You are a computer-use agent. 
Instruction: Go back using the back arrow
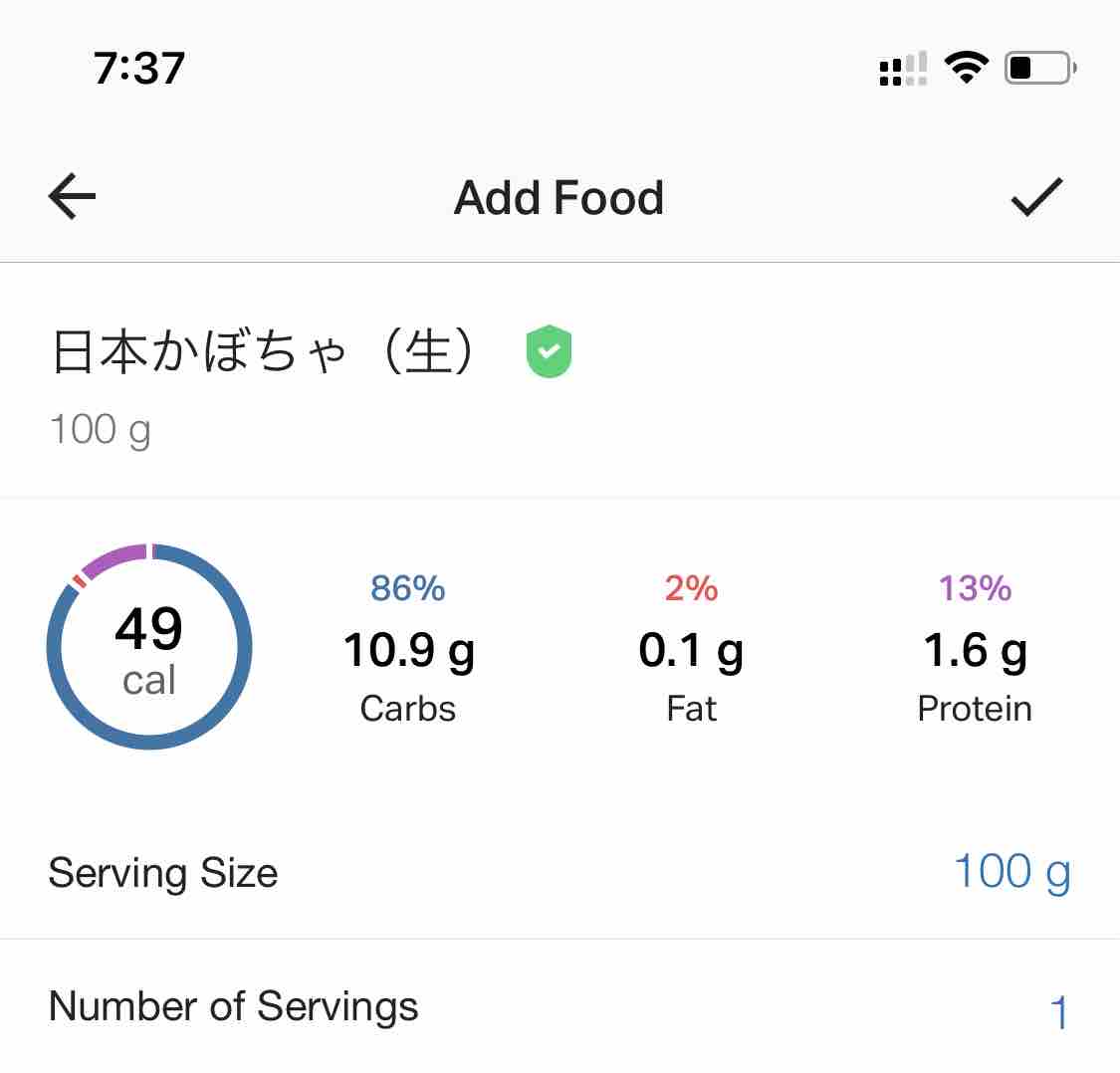(x=72, y=197)
